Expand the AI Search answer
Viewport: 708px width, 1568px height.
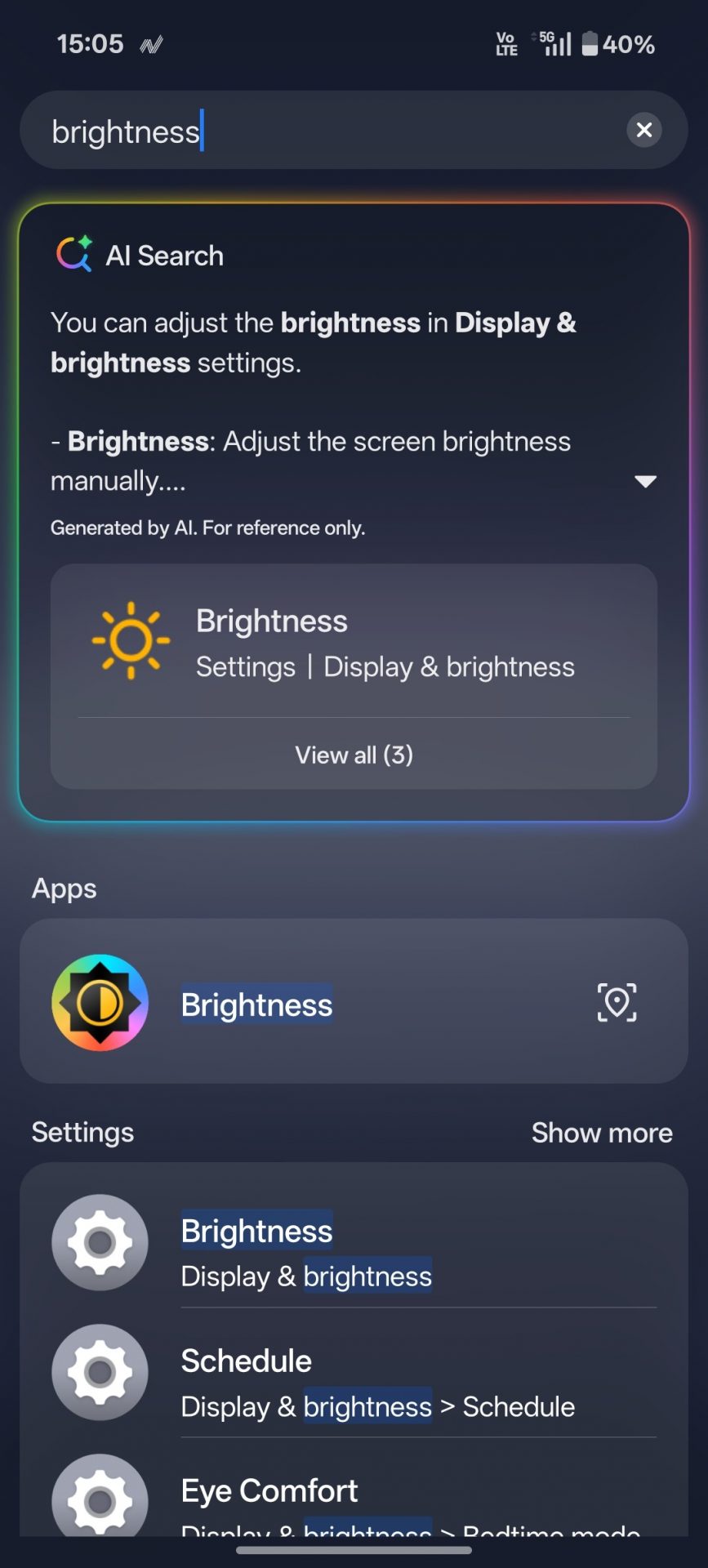pyautogui.click(x=645, y=481)
